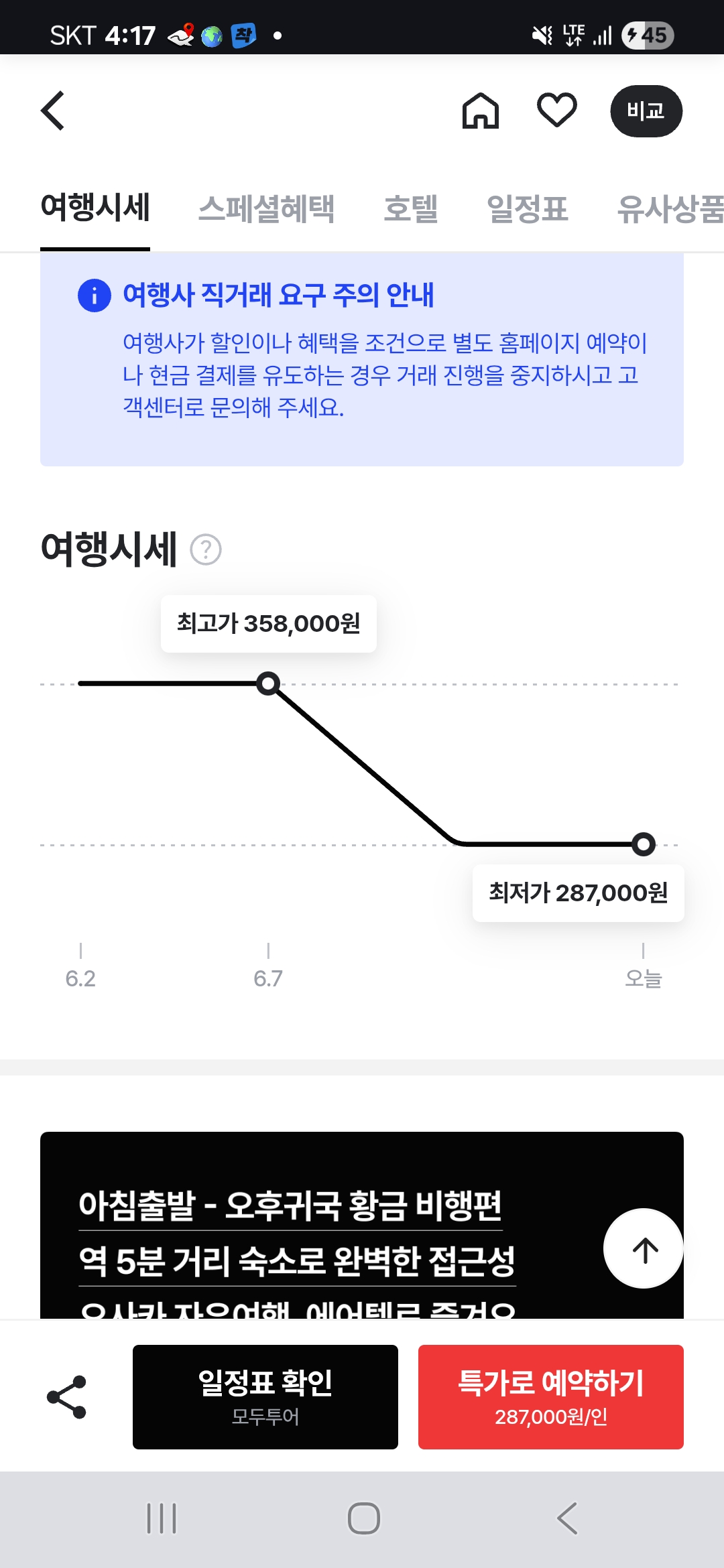Book with 특가로 예약하기 button

551,1397
